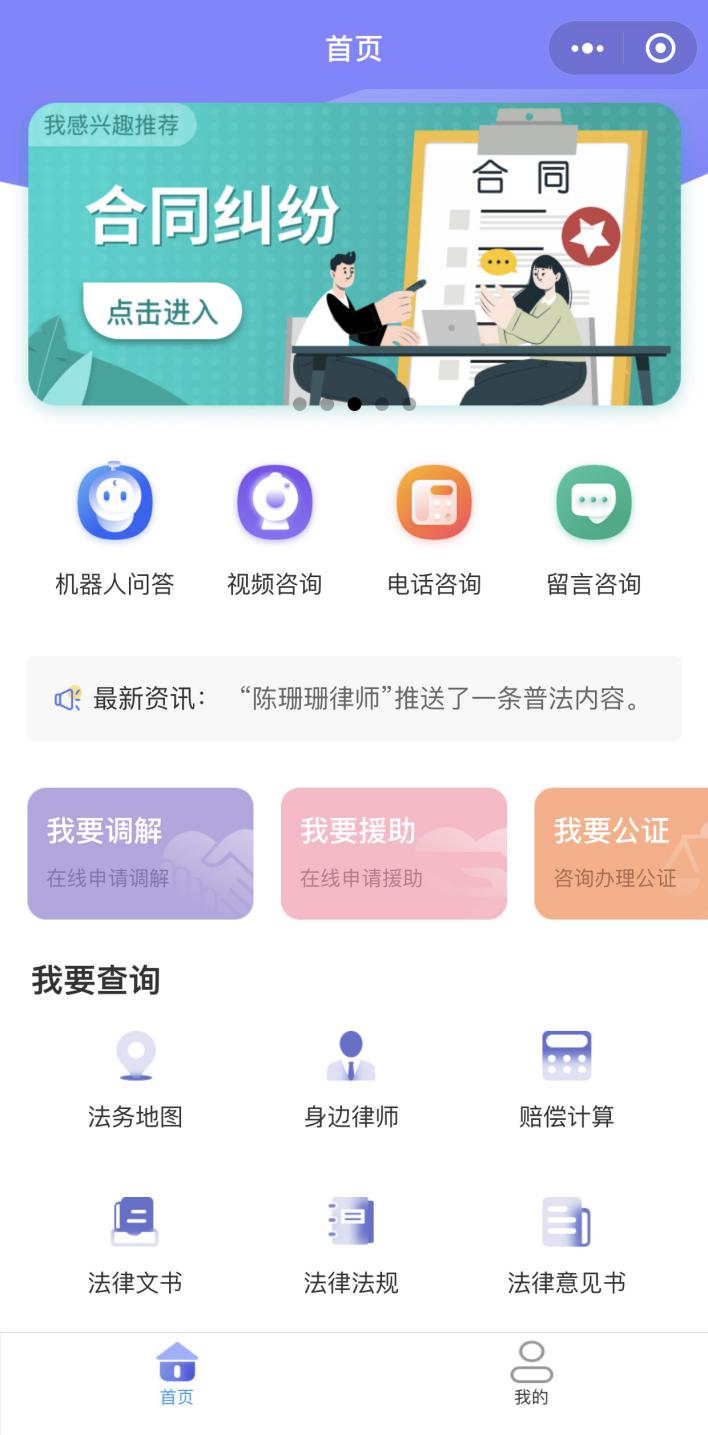Find 身边律师 nearby lawyers

[x=351, y=1080]
